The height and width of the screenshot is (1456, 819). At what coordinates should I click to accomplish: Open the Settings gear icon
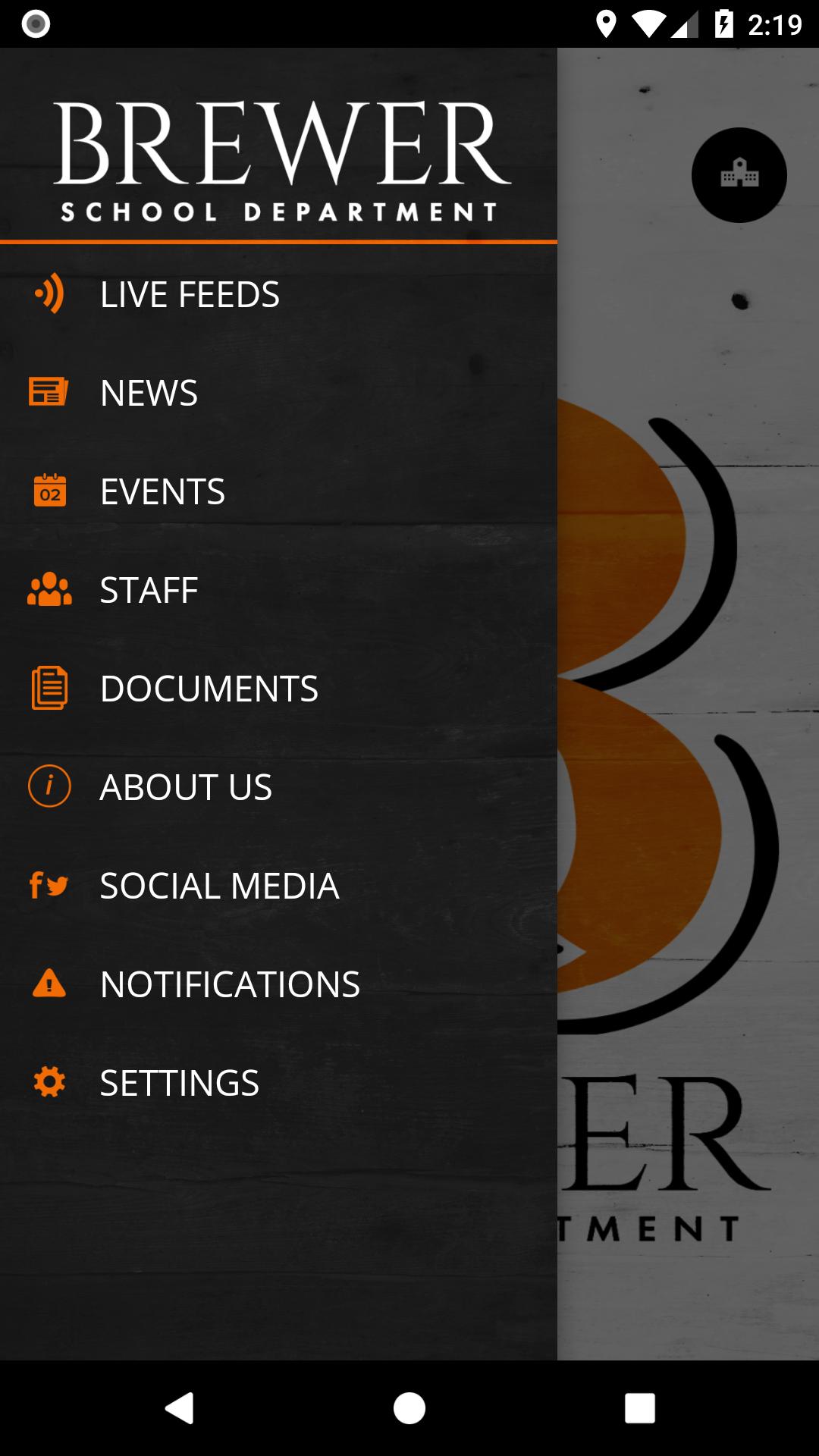[x=48, y=1082]
